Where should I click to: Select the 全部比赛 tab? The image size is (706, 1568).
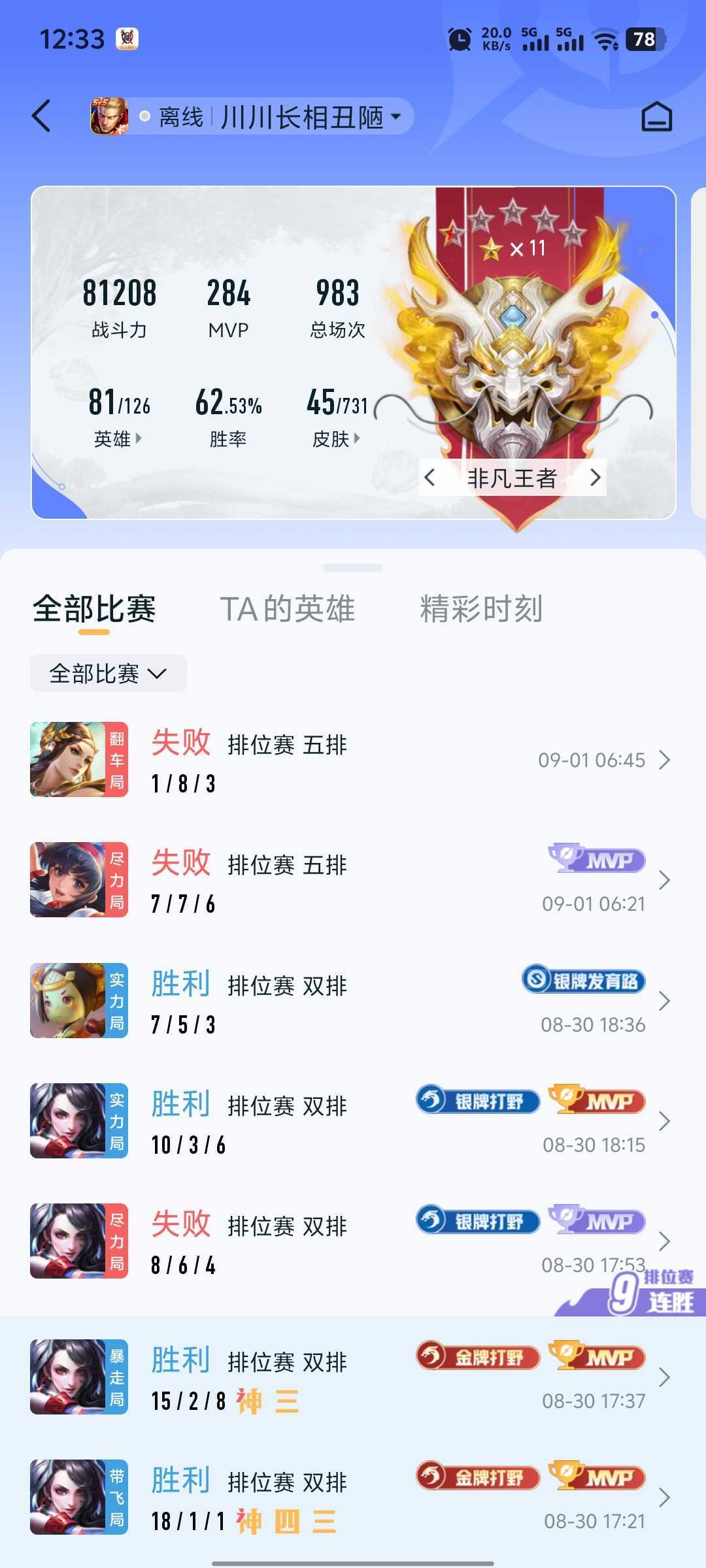coord(94,609)
